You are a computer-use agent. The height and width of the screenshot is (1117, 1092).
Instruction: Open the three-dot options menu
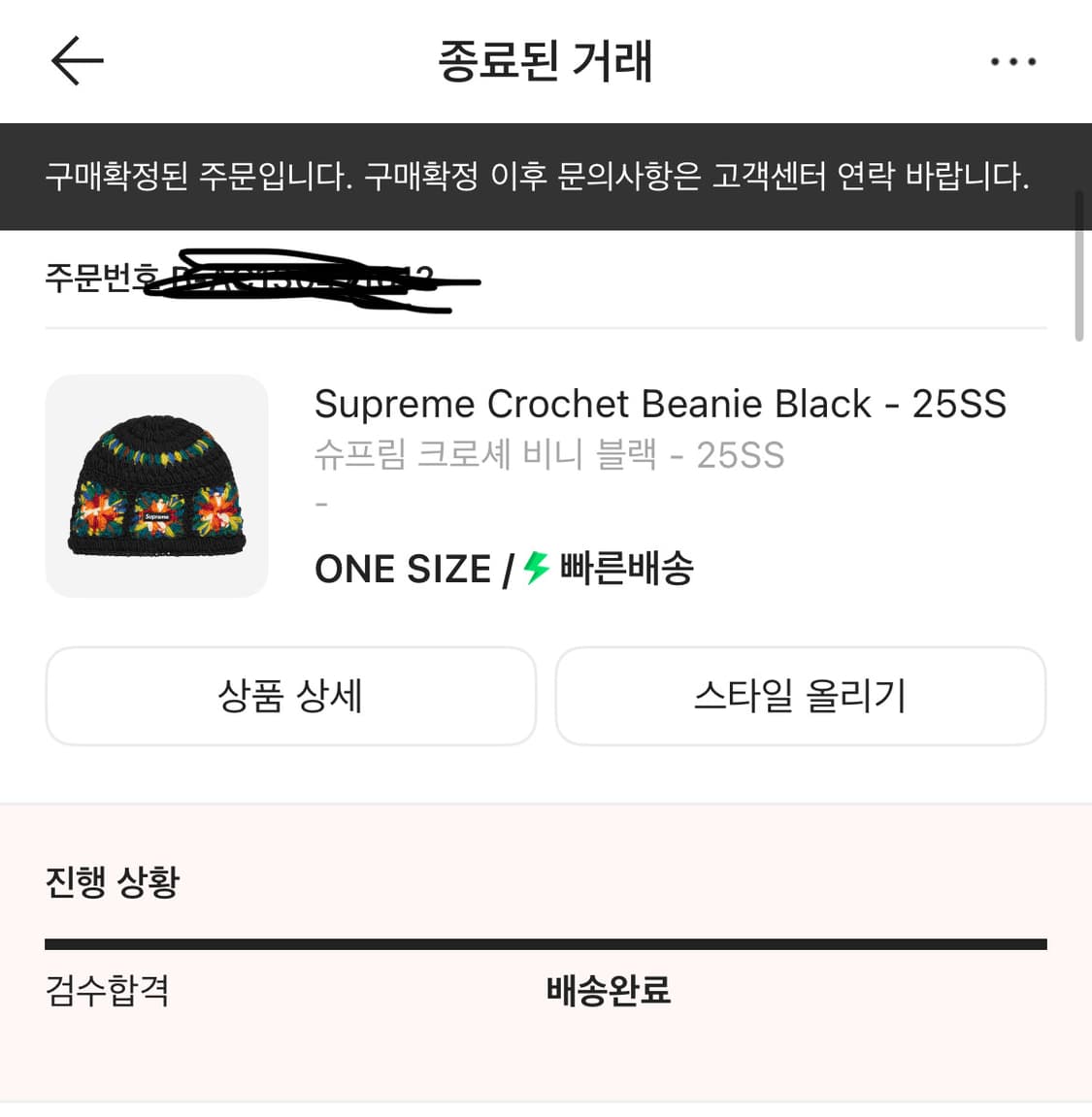tap(1012, 60)
